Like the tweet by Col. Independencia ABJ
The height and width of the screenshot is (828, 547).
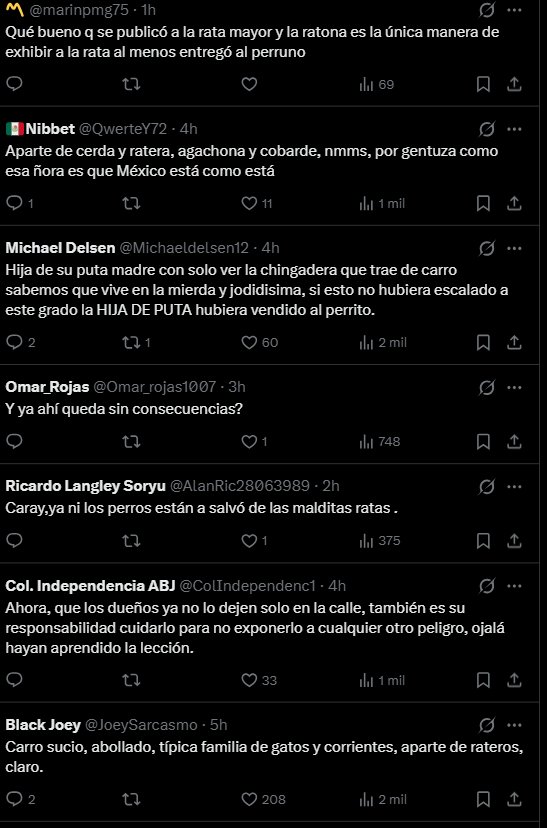(x=259, y=680)
